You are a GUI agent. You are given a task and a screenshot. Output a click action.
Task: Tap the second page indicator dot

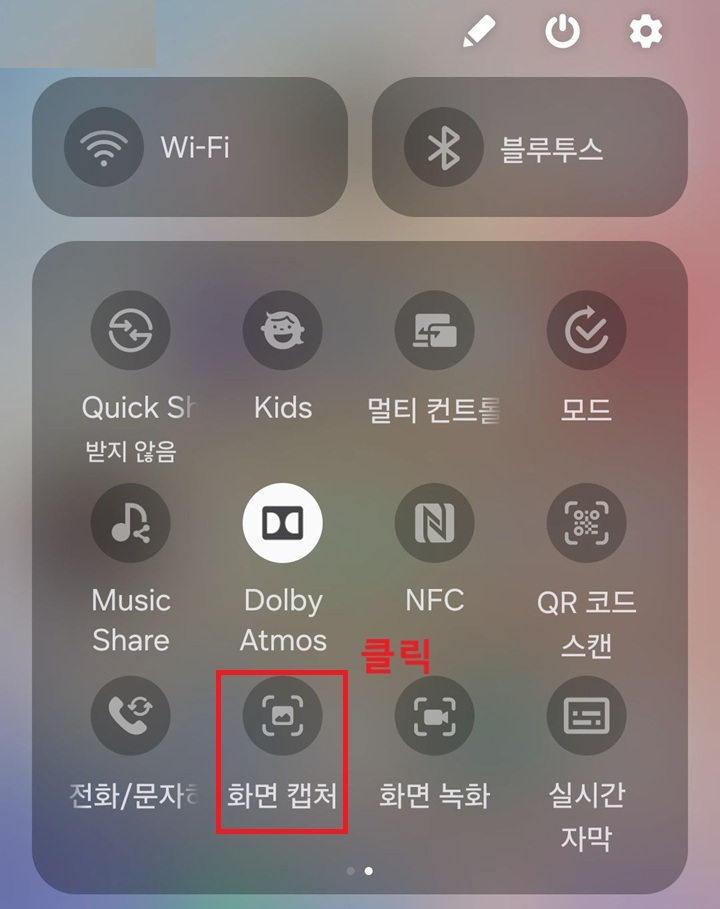coord(368,871)
